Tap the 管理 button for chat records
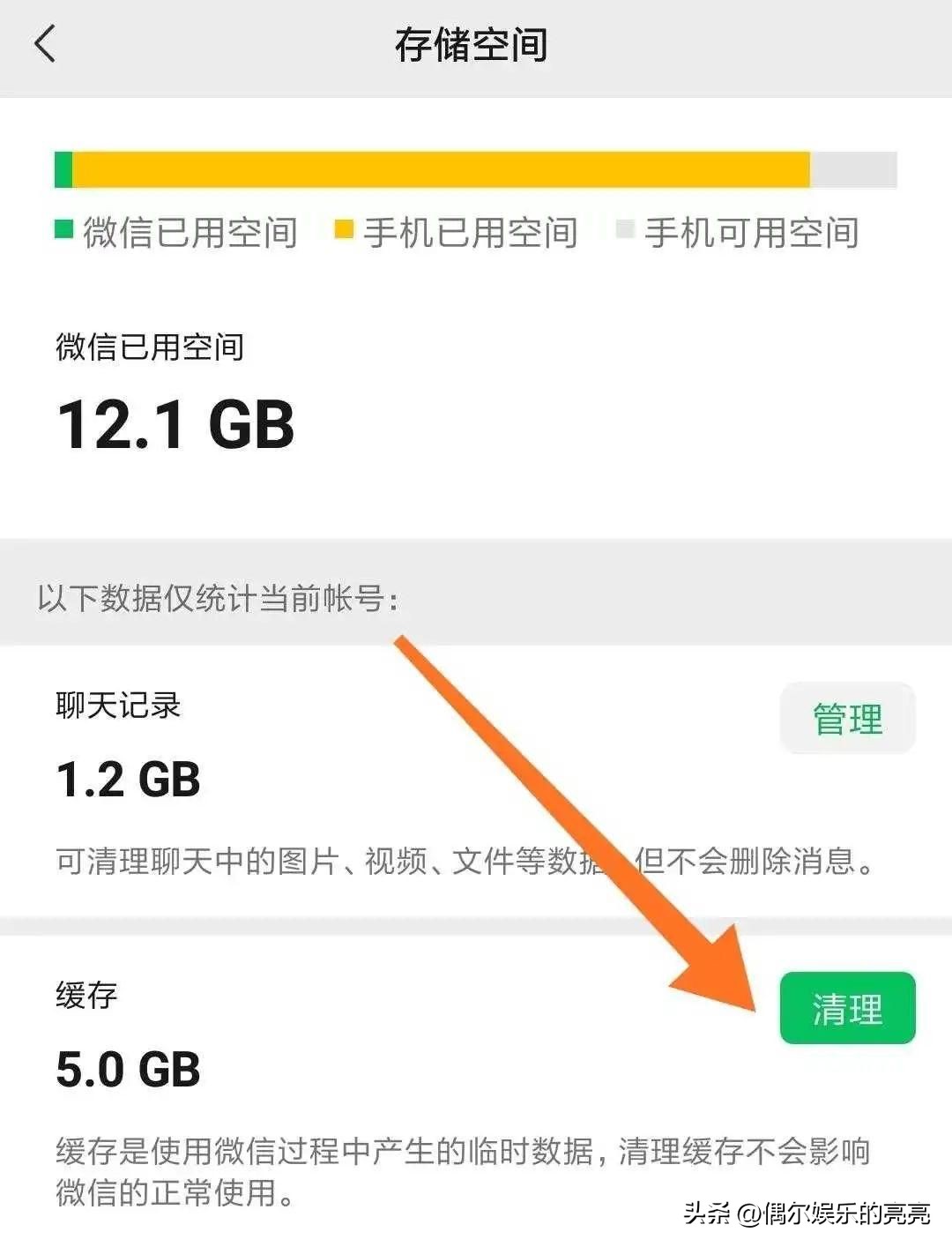The image size is (952, 1247). pos(847,719)
